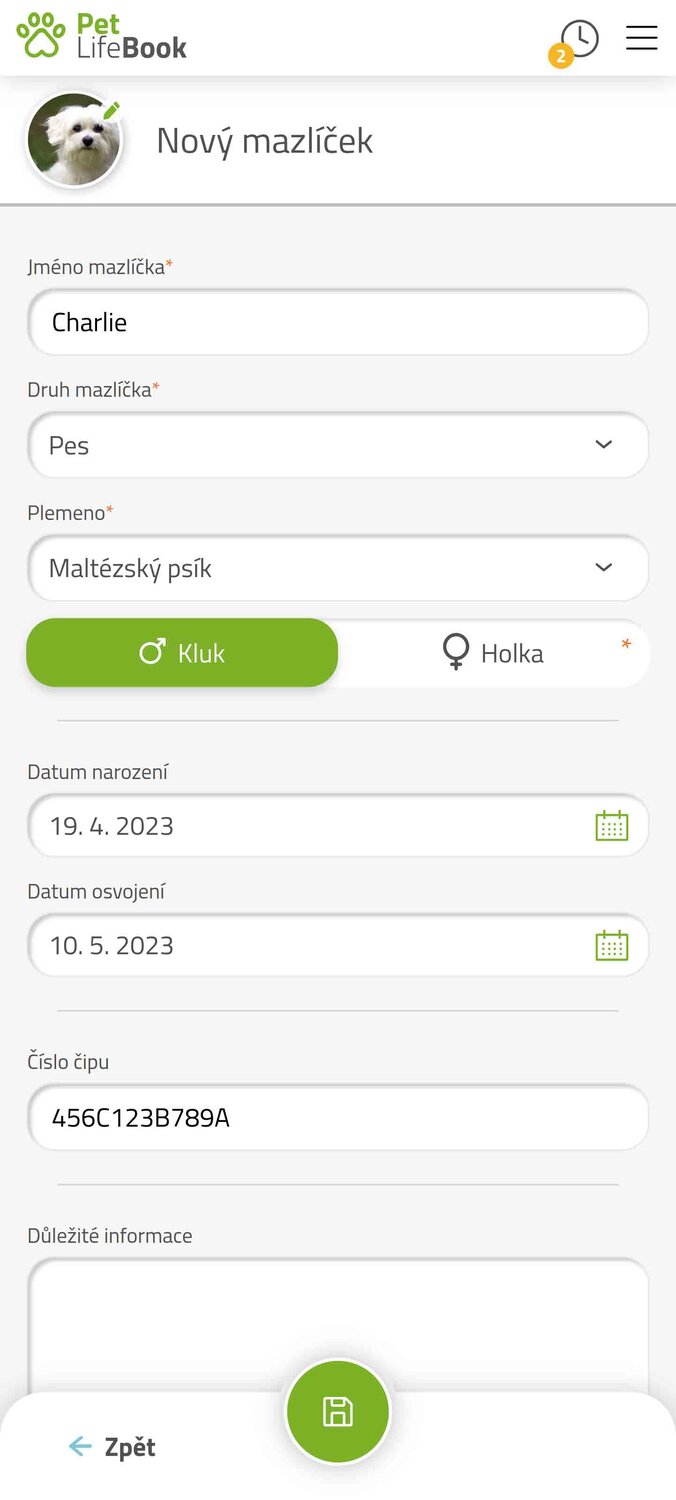Open calendar for Datum narození
The image size is (676, 1500).
click(x=612, y=826)
